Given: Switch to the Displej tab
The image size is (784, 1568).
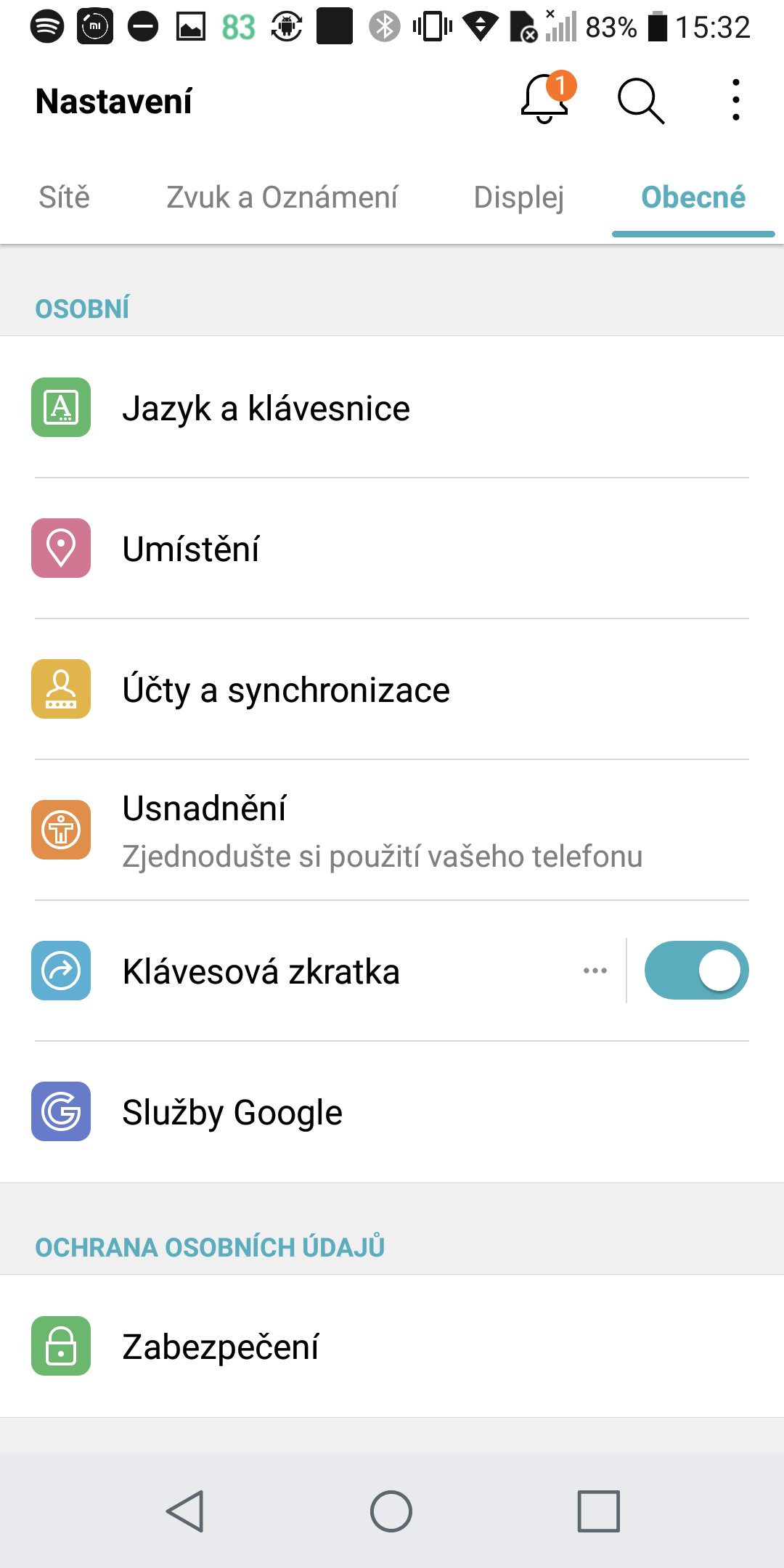Looking at the screenshot, I should (x=518, y=197).
